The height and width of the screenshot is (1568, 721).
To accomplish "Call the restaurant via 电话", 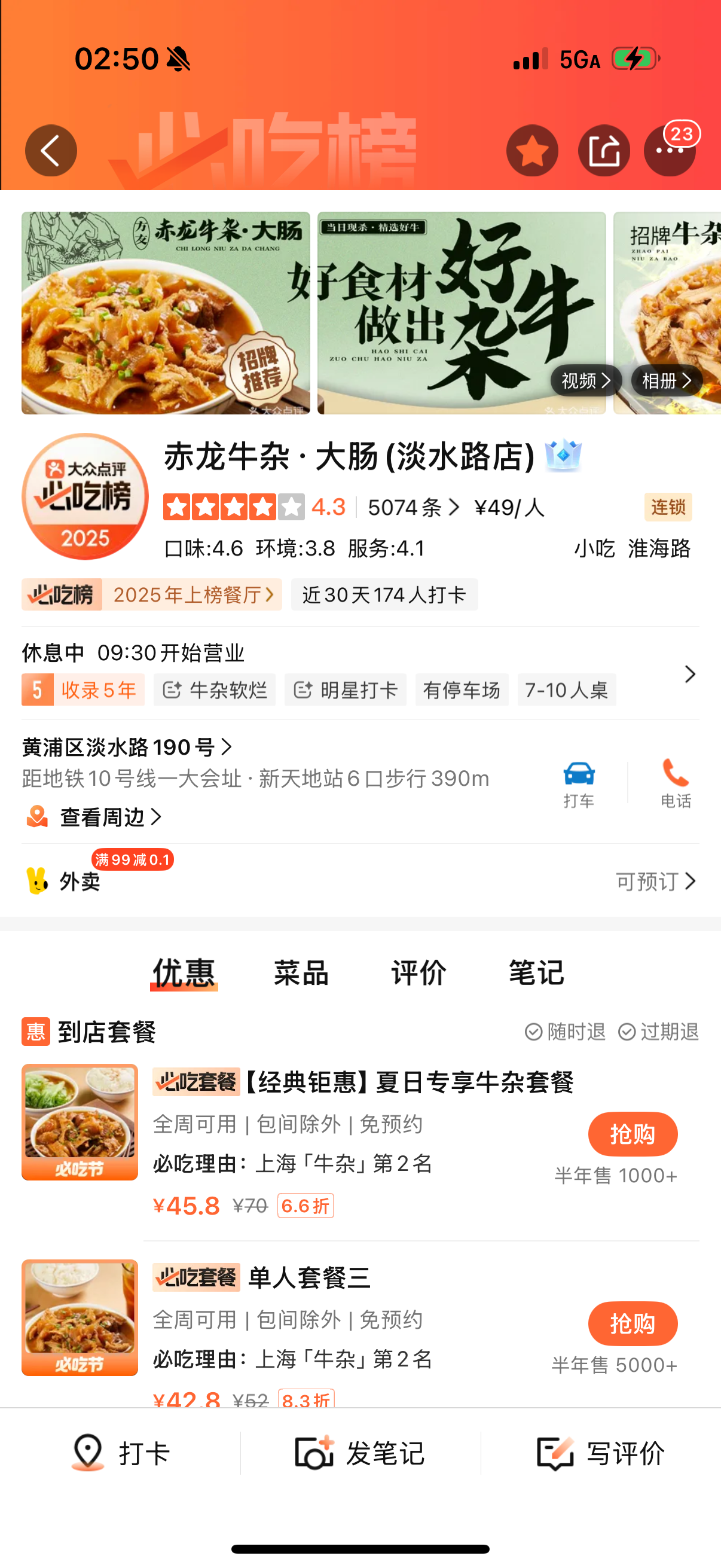I will (676, 783).
